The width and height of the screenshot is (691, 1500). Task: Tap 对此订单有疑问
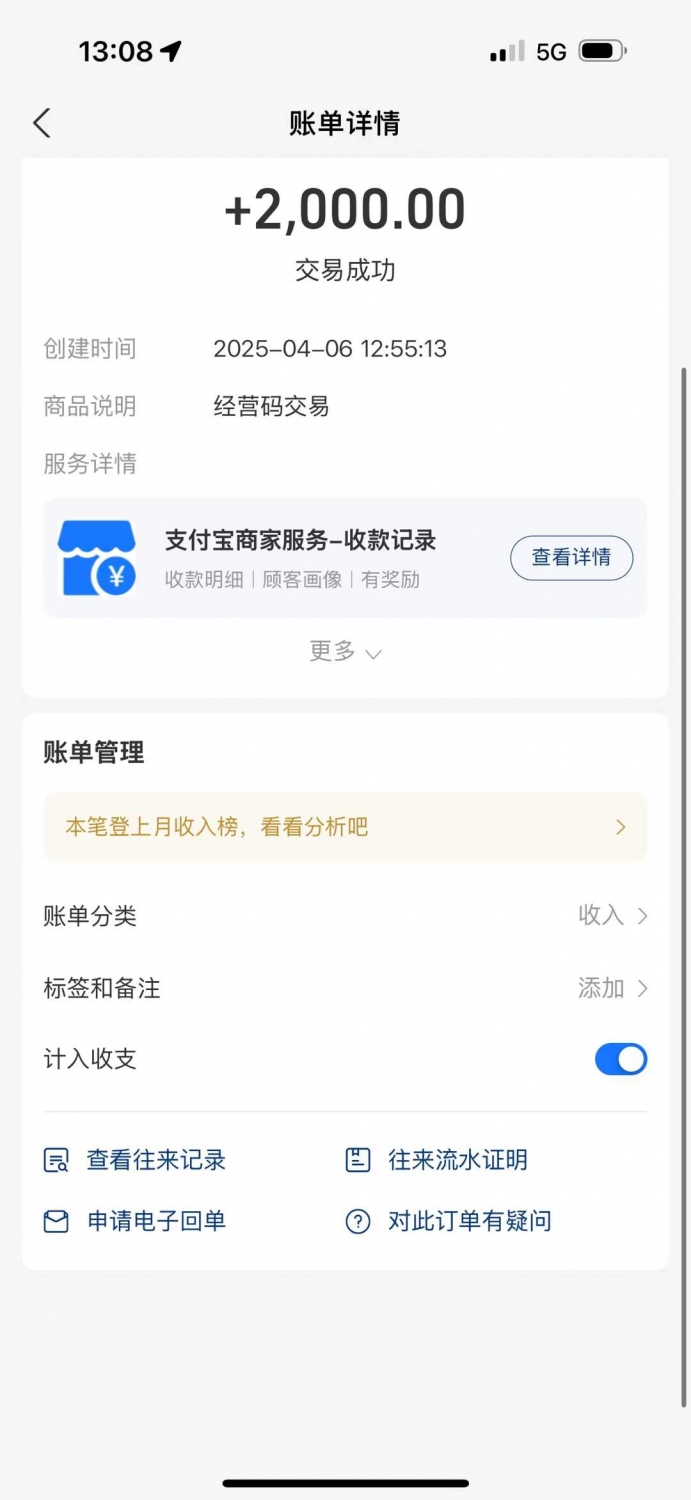tap(448, 1221)
